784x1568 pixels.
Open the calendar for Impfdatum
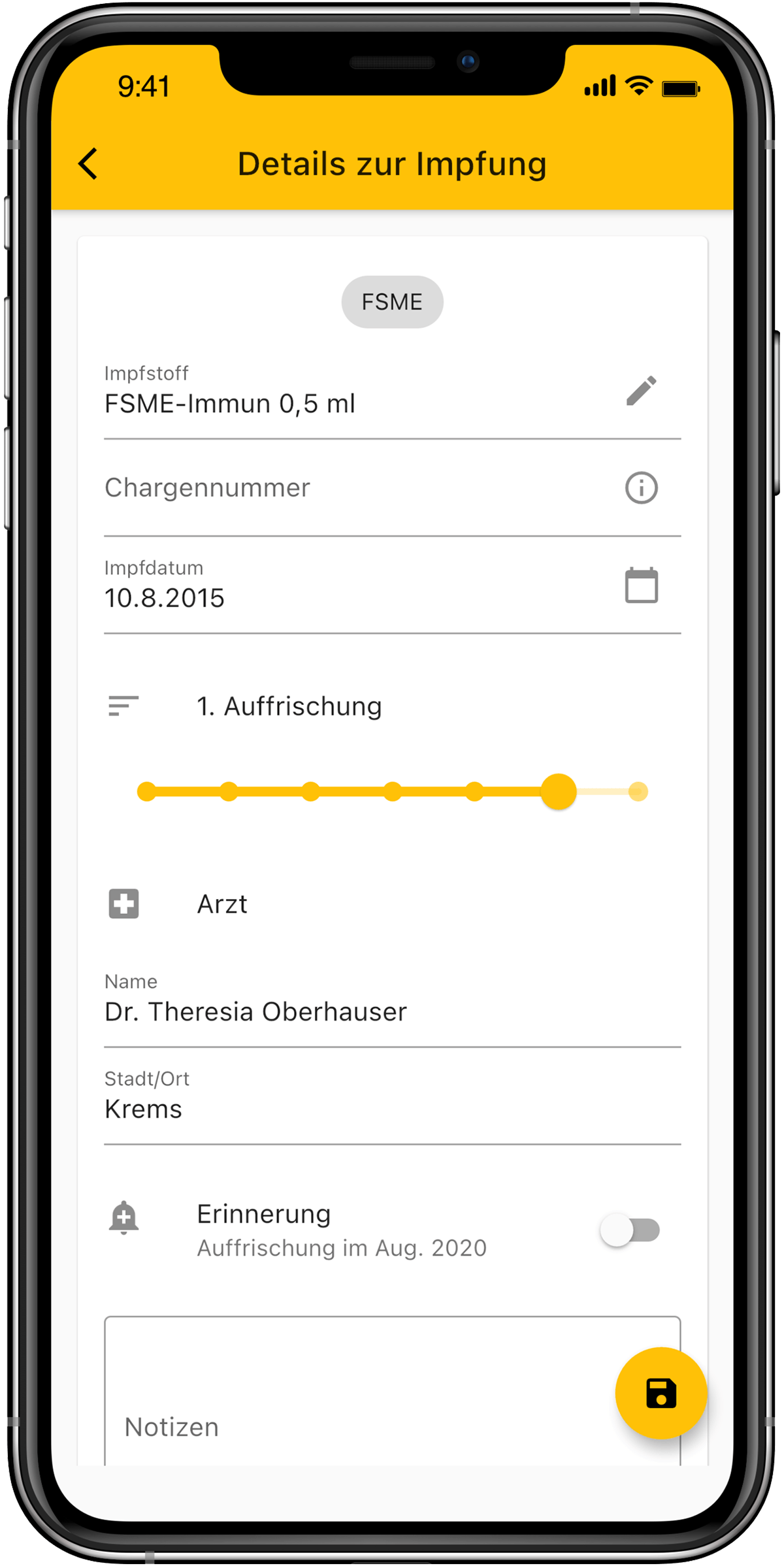coord(641,585)
